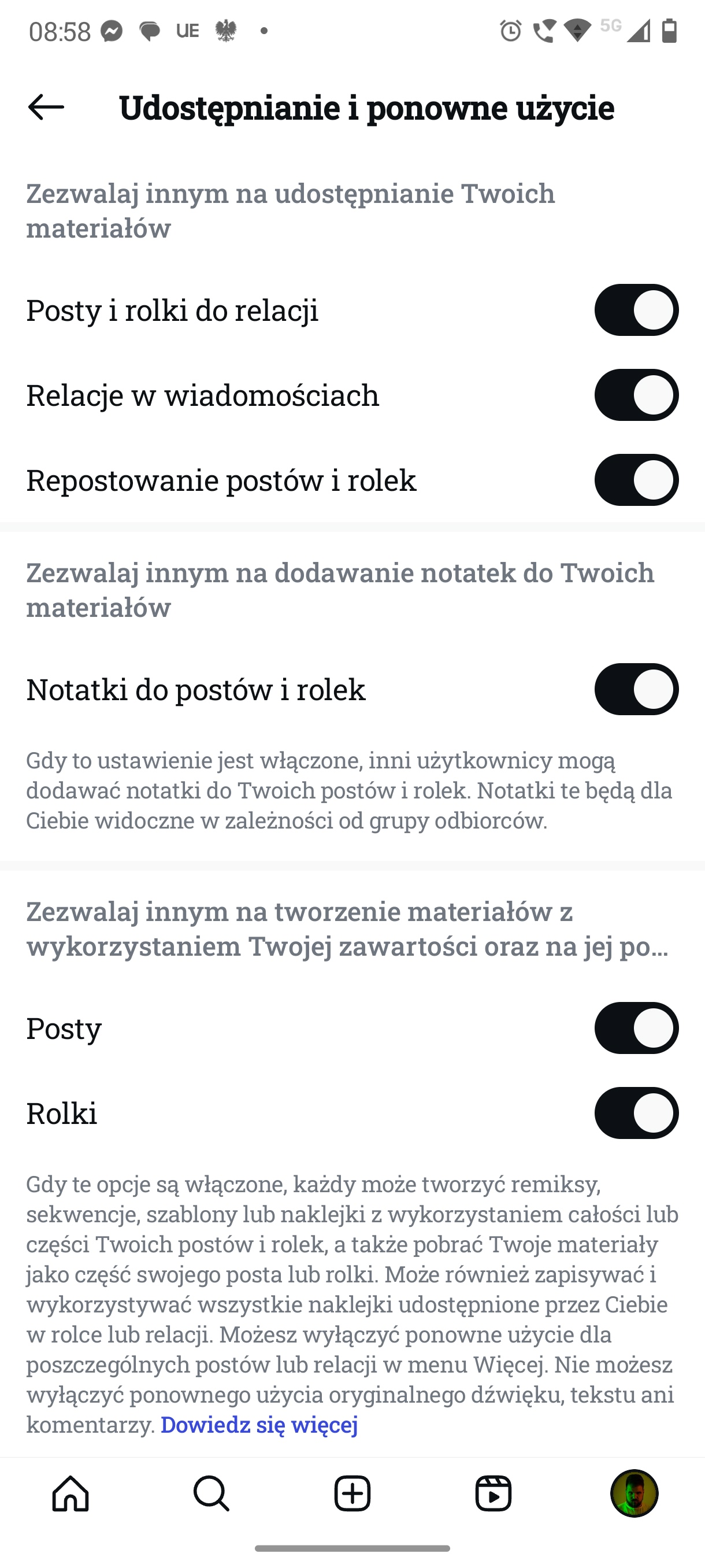This screenshot has height=1568, width=705.
Task: Open the Dowiedz się więcej link
Action: pyautogui.click(x=259, y=1425)
